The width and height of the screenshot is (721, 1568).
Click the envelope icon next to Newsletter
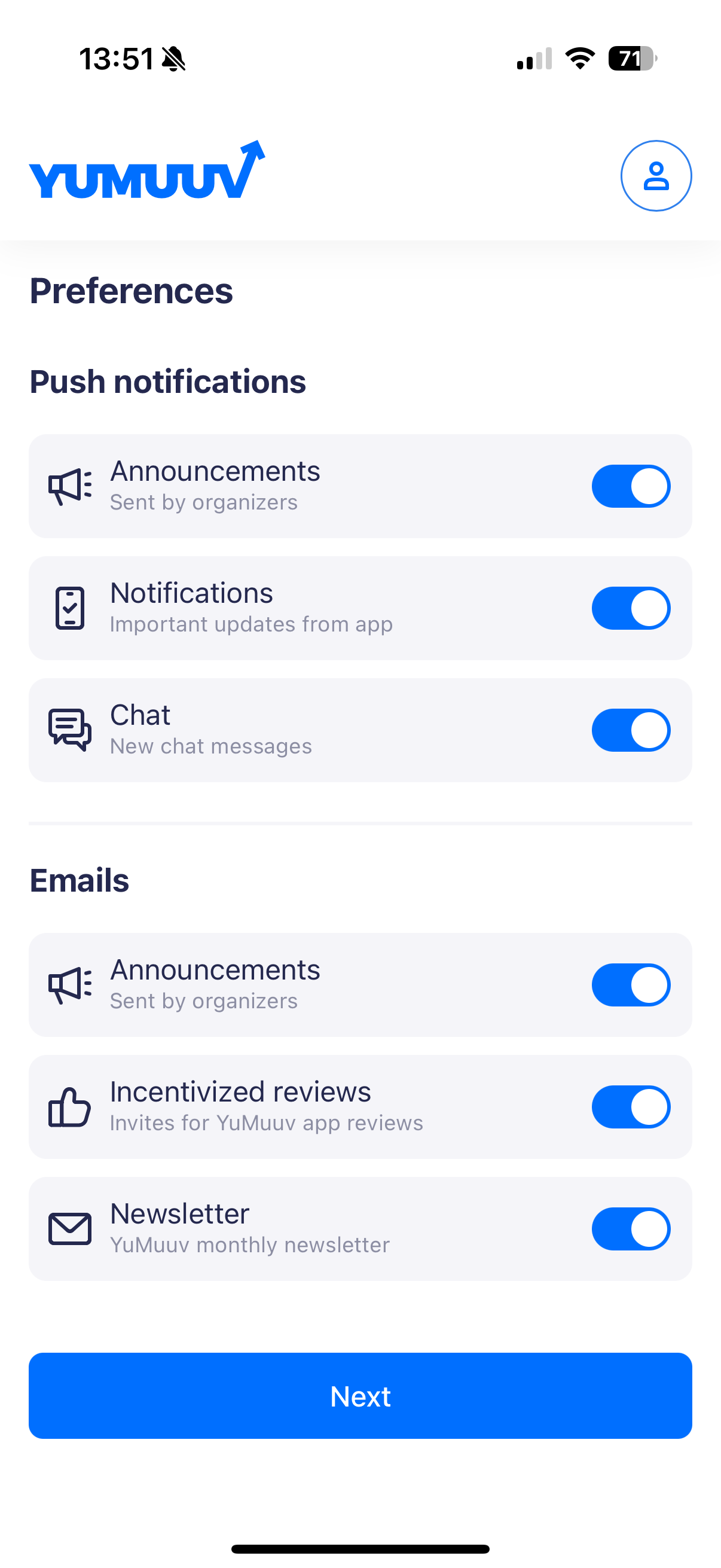click(x=69, y=1228)
